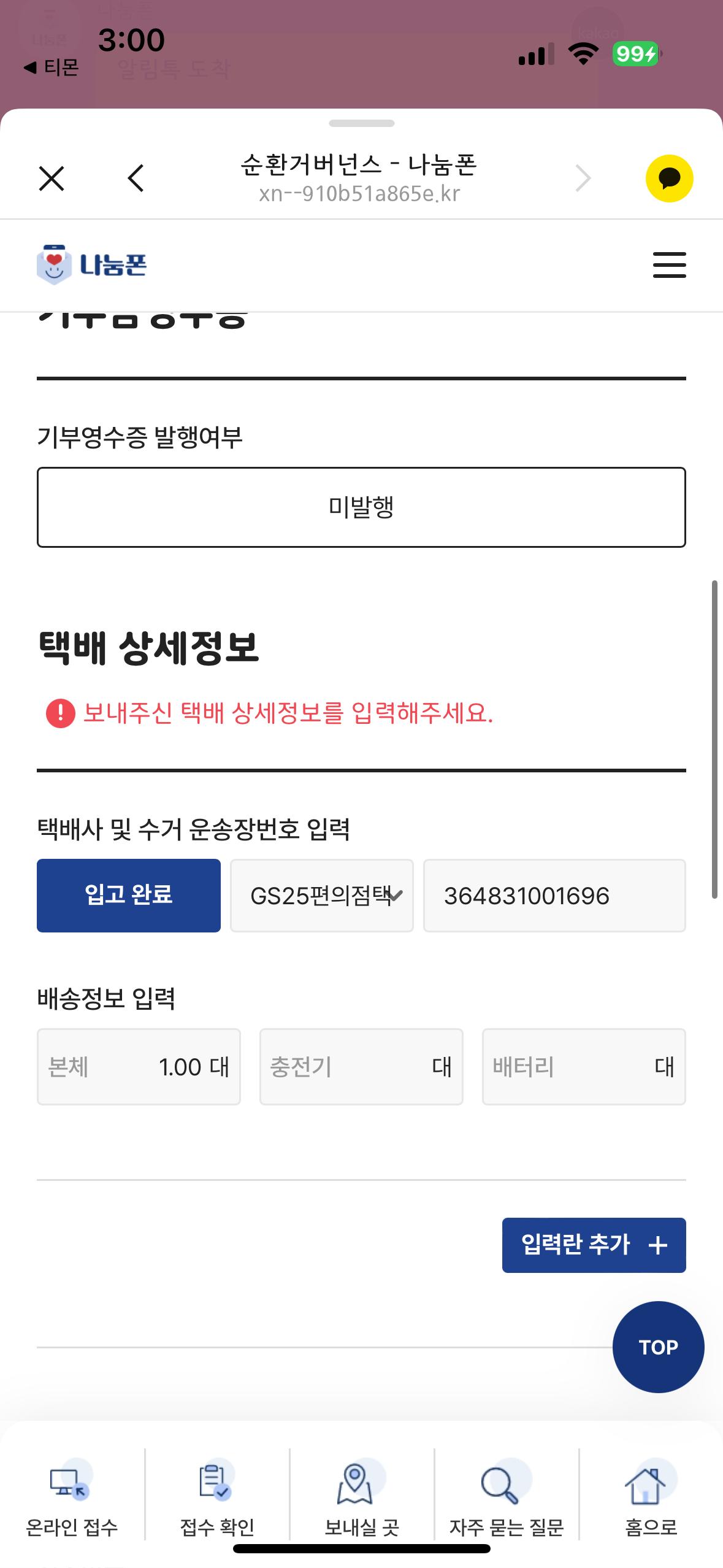Add another row with 입력란 추가
The height and width of the screenshot is (1568, 723).
pos(594,1245)
